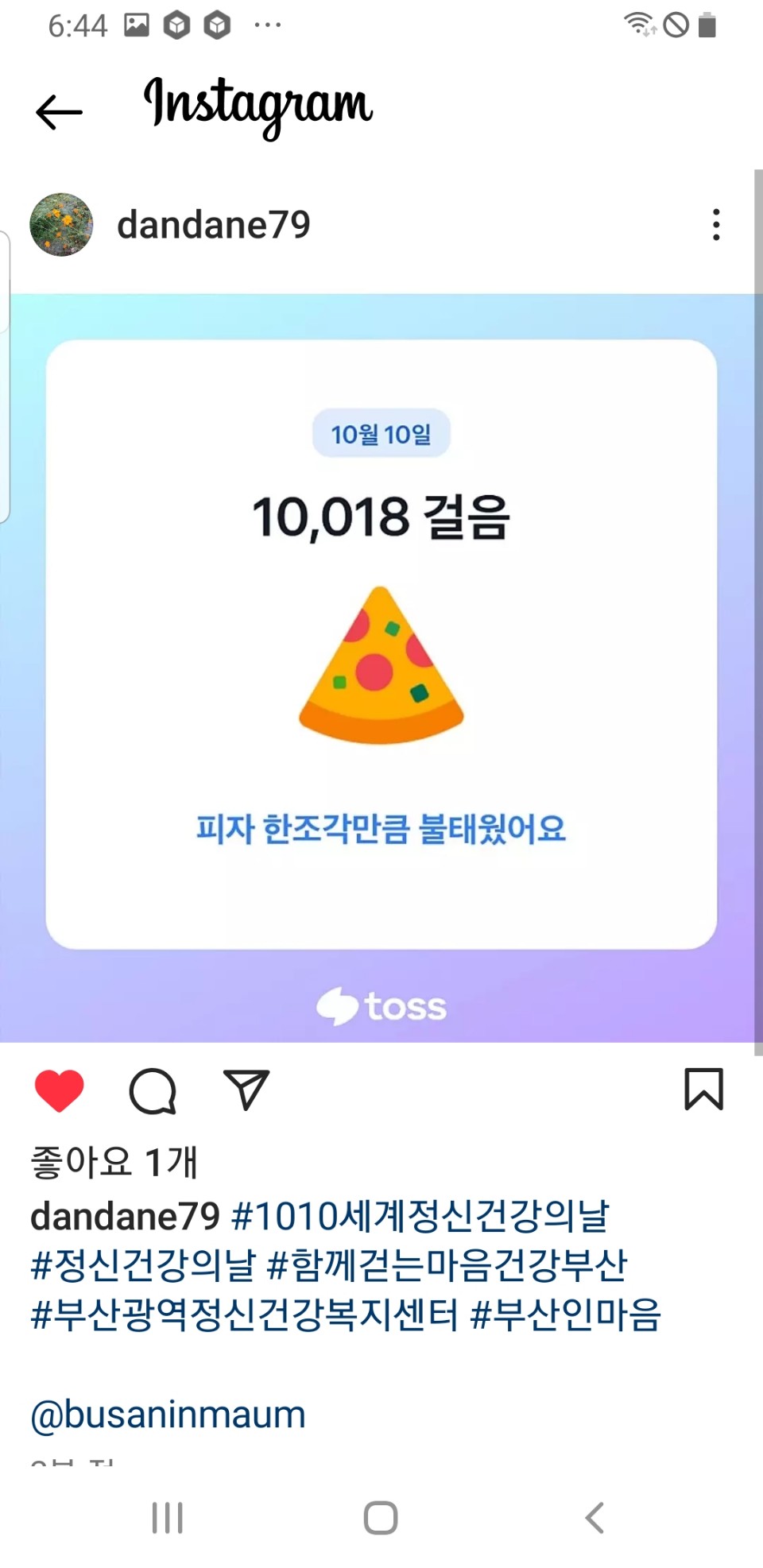The width and height of the screenshot is (763, 1568).
Task: Go to the home screen
Action: 381,1518
